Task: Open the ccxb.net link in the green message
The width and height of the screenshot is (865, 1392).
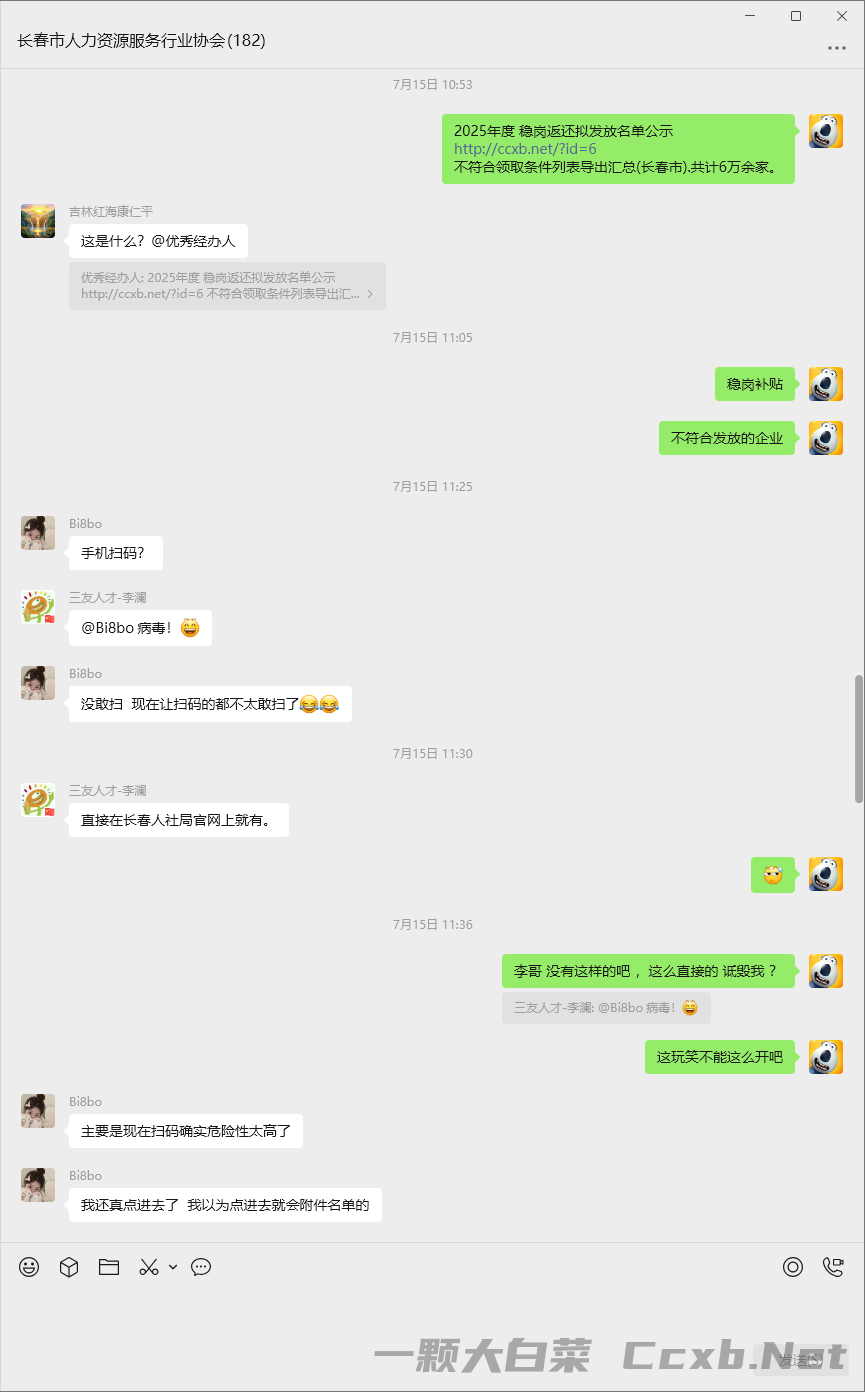Action: [x=524, y=149]
